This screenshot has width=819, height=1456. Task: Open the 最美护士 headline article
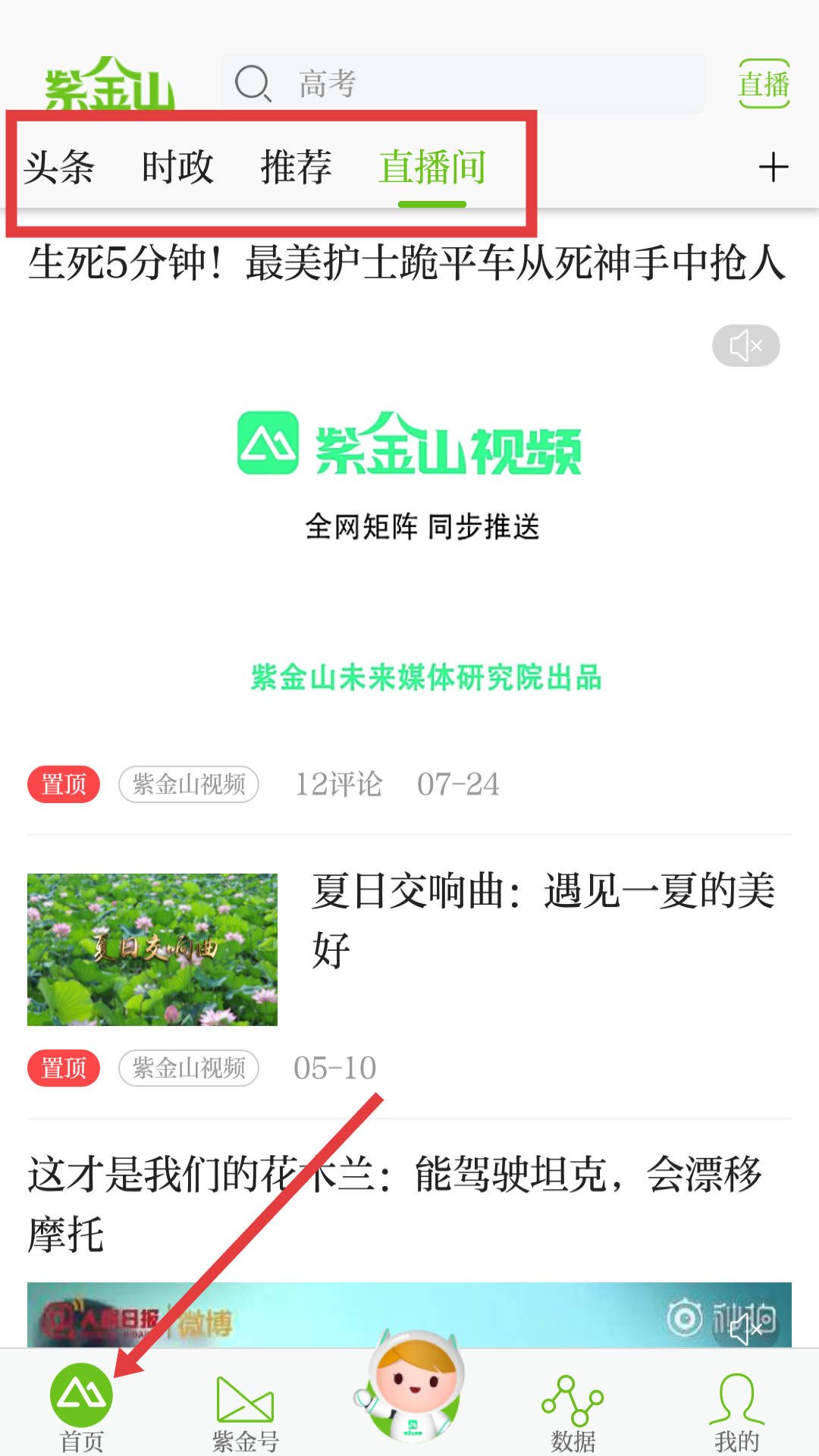coord(408,263)
